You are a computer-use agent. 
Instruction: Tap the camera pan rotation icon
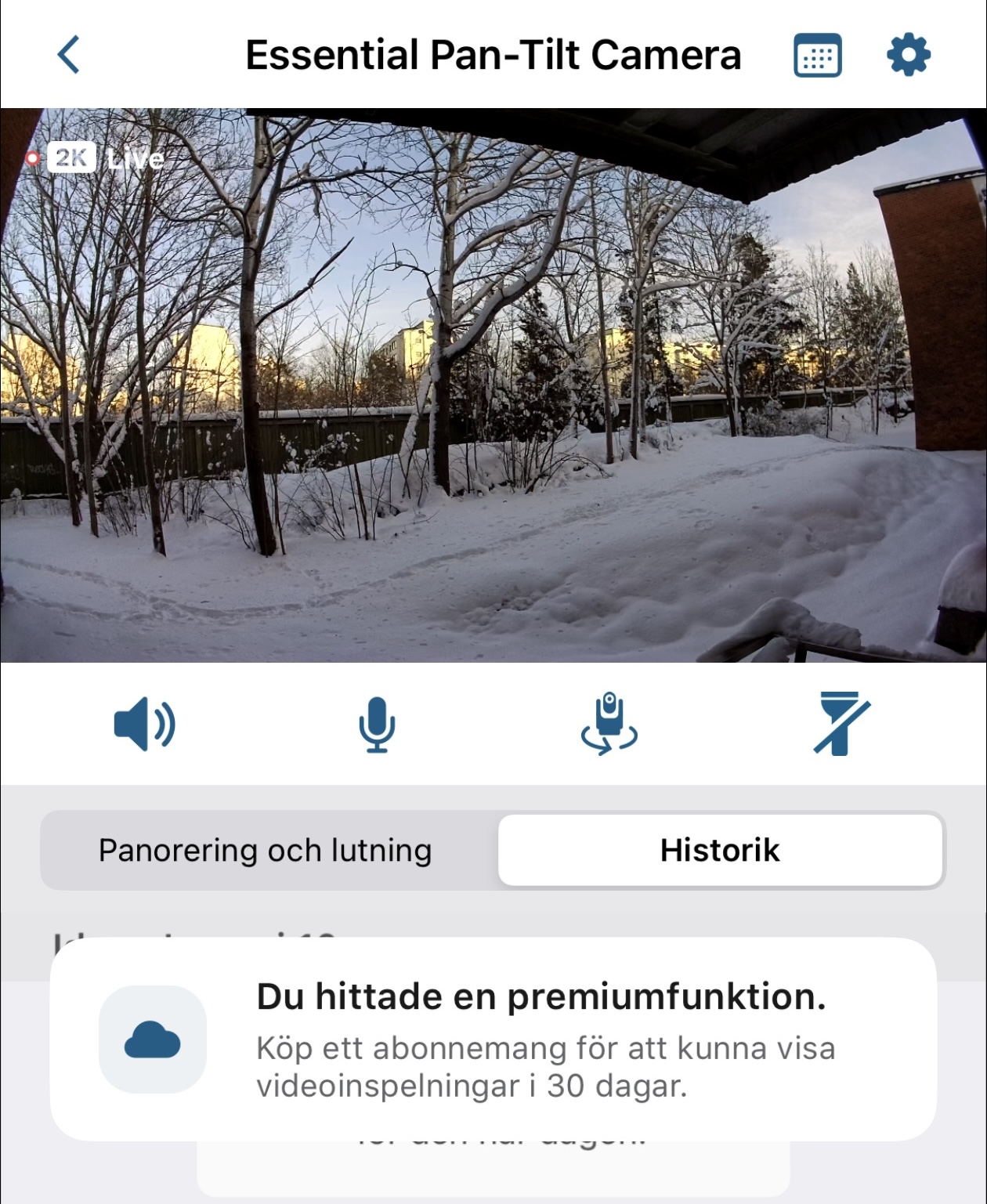coord(609,724)
